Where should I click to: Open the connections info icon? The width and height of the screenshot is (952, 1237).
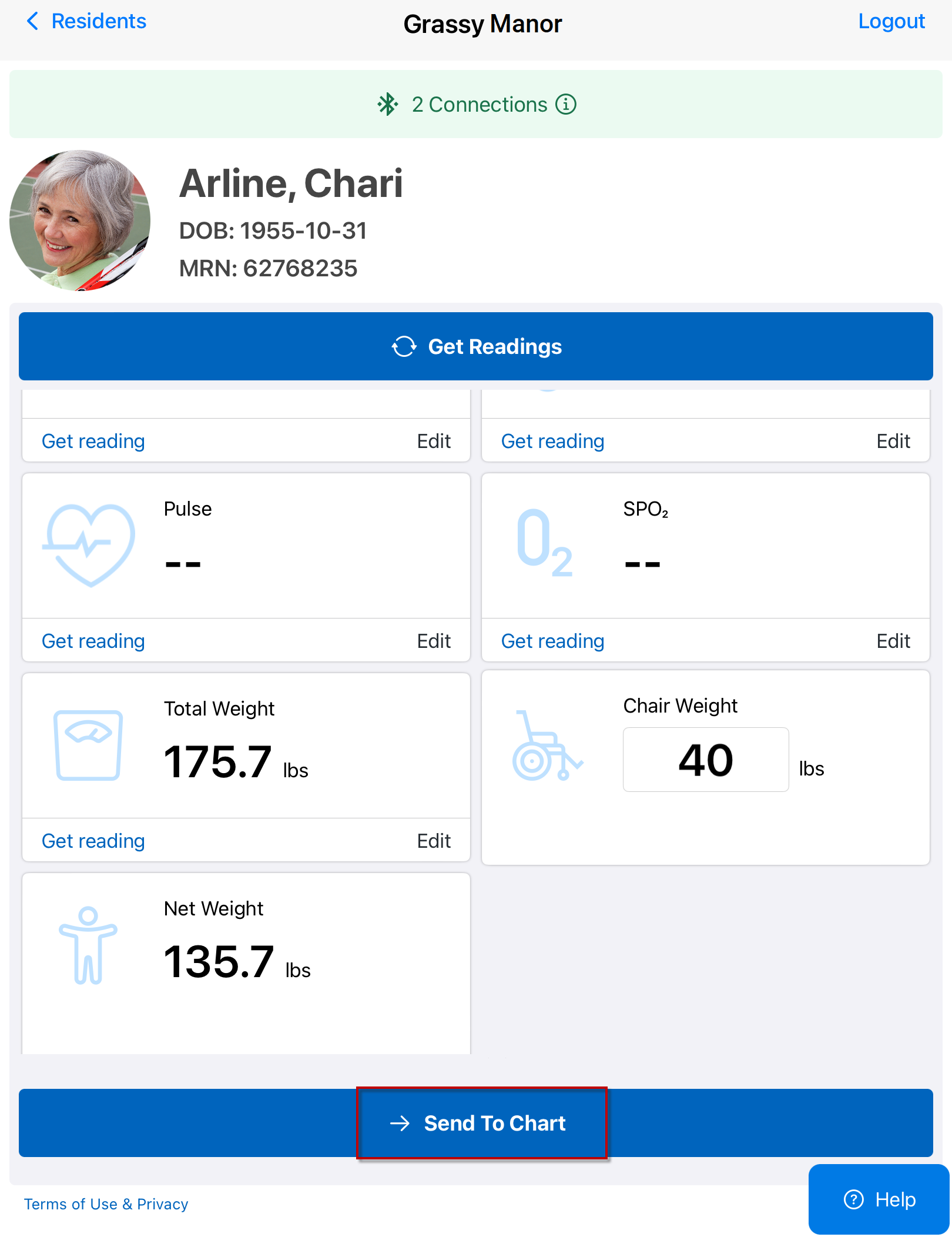point(566,104)
